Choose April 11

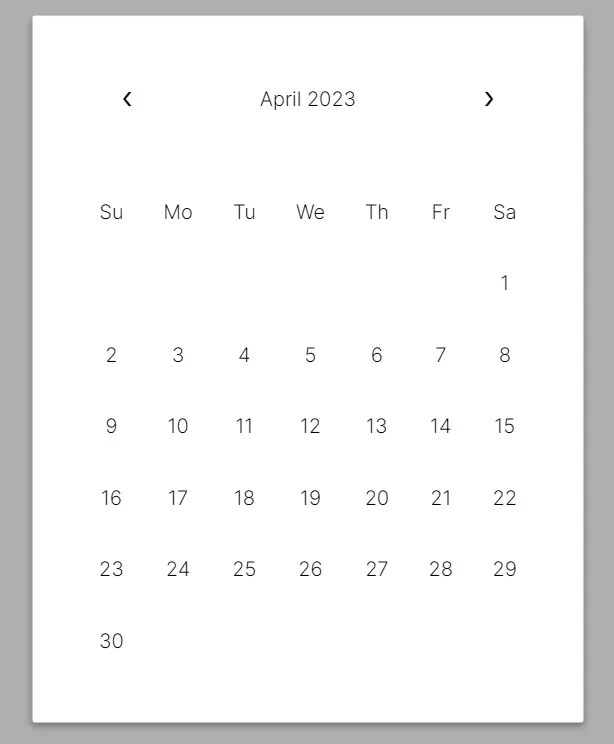pos(244,426)
